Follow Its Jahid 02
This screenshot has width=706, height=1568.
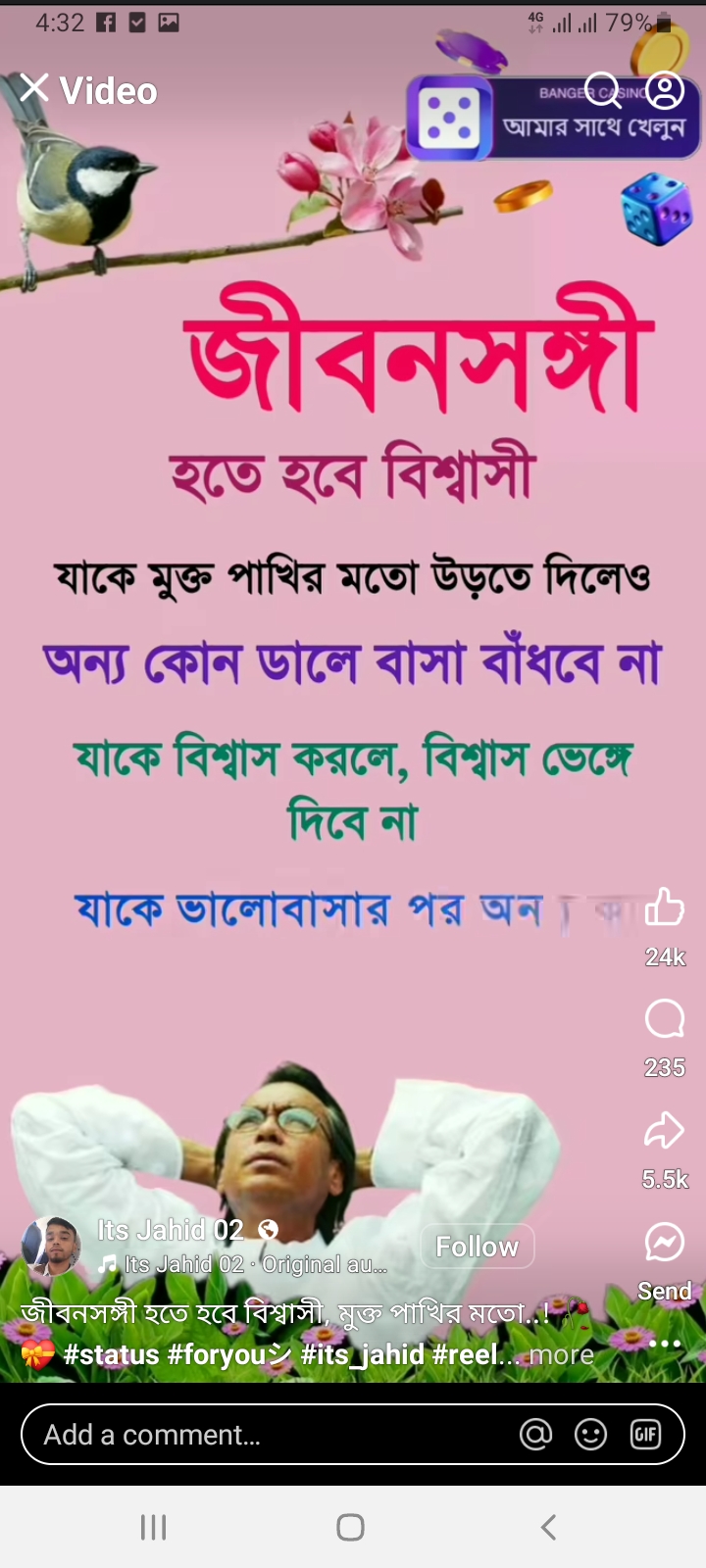[x=477, y=1247]
